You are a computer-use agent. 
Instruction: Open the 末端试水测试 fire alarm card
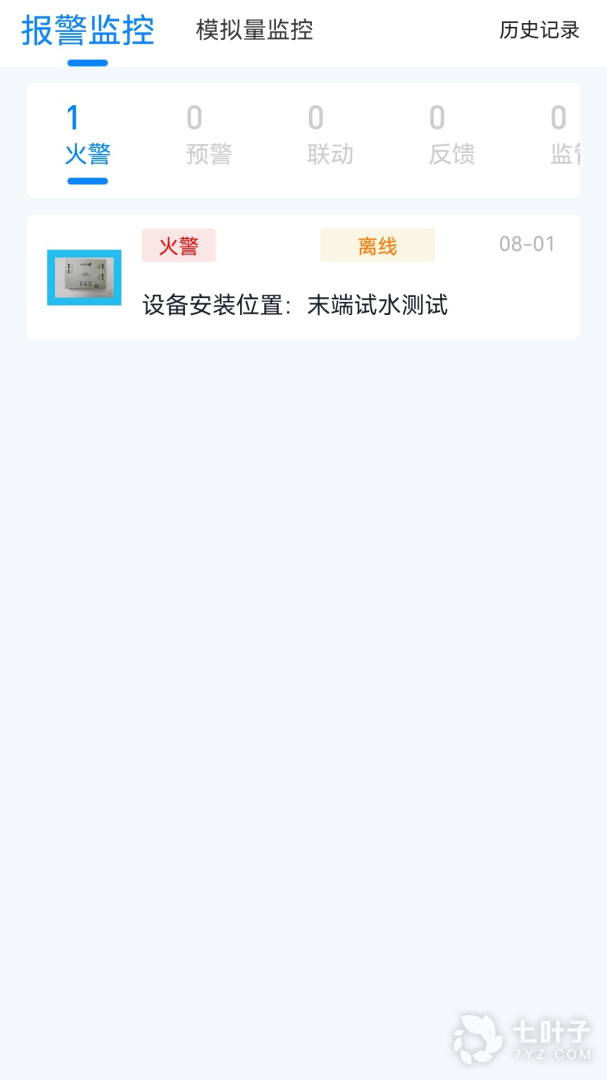[303, 277]
